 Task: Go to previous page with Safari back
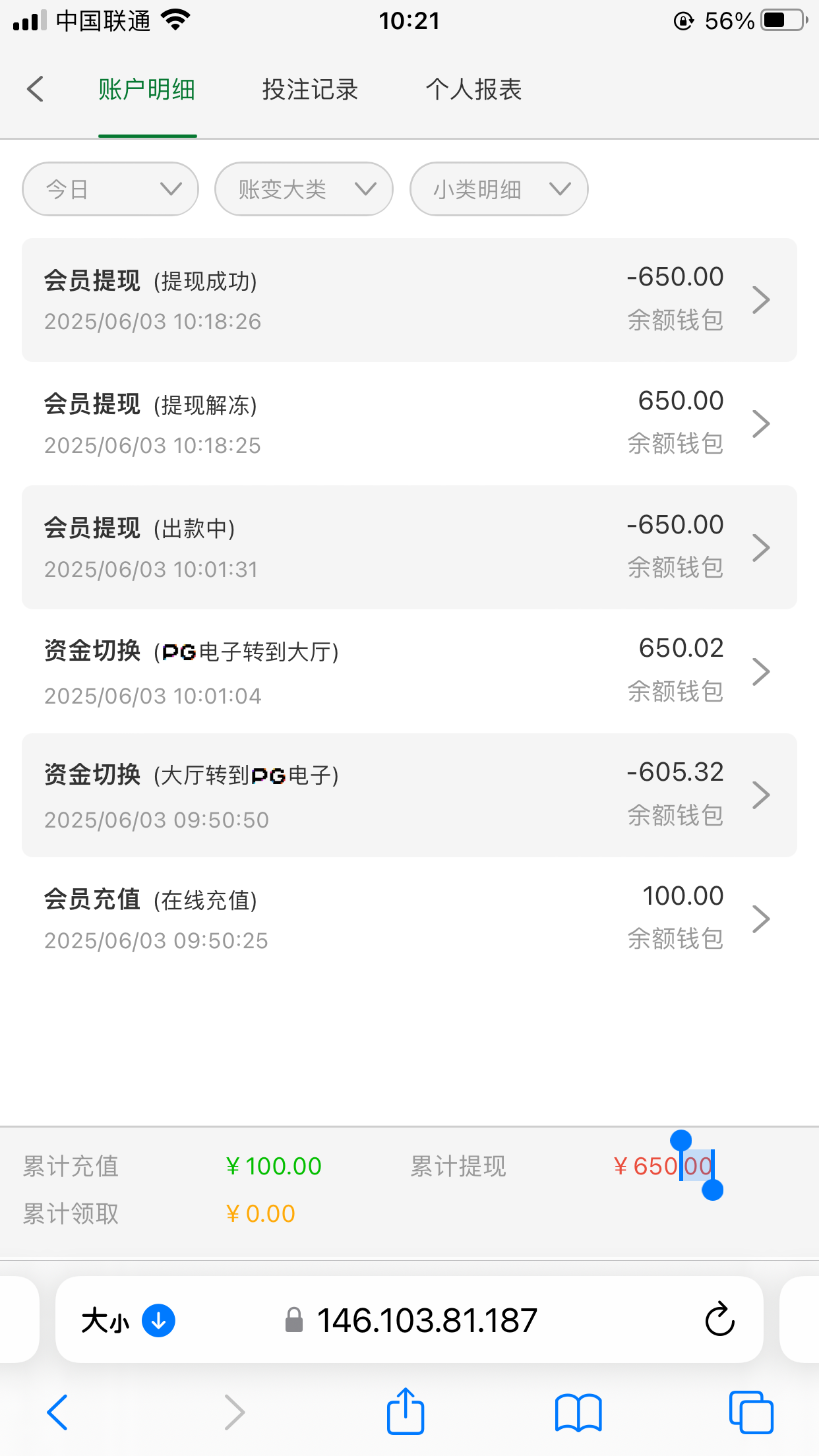(x=57, y=1412)
